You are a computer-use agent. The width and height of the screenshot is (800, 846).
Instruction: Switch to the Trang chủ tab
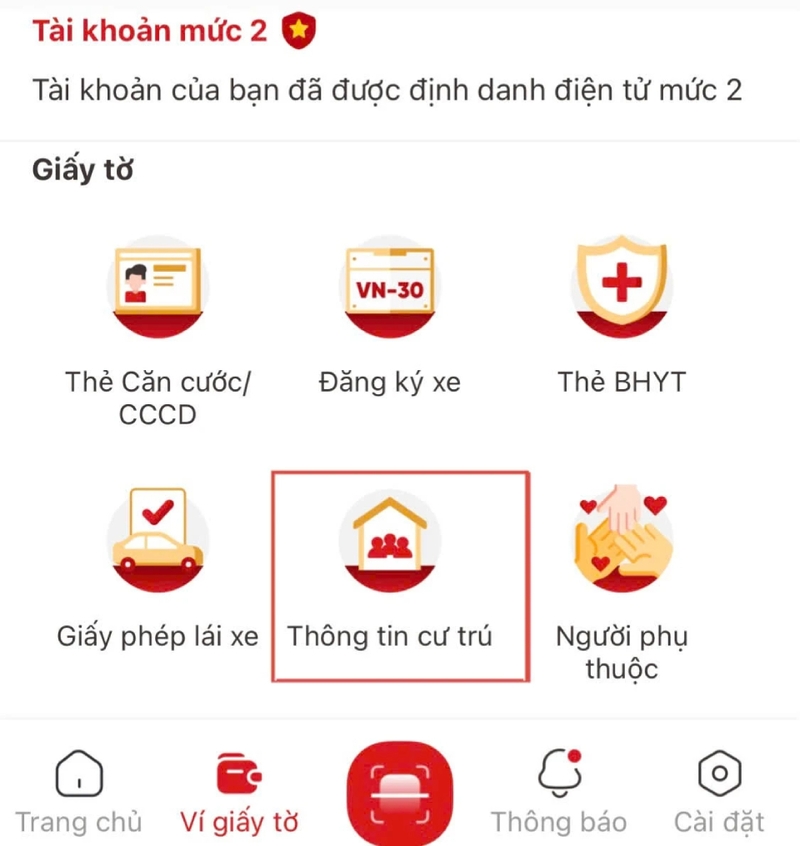80,822
